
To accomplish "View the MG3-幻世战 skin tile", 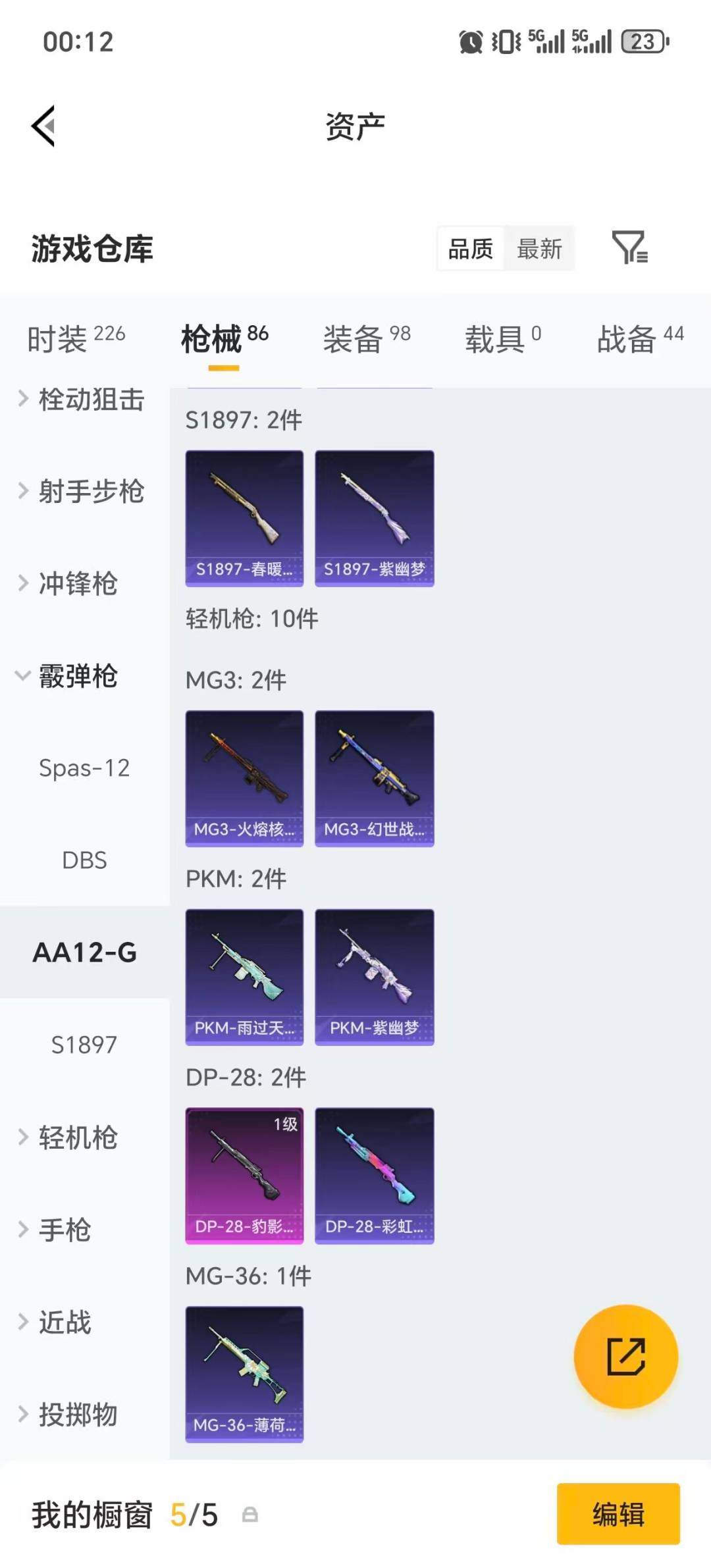I will coord(375,778).
